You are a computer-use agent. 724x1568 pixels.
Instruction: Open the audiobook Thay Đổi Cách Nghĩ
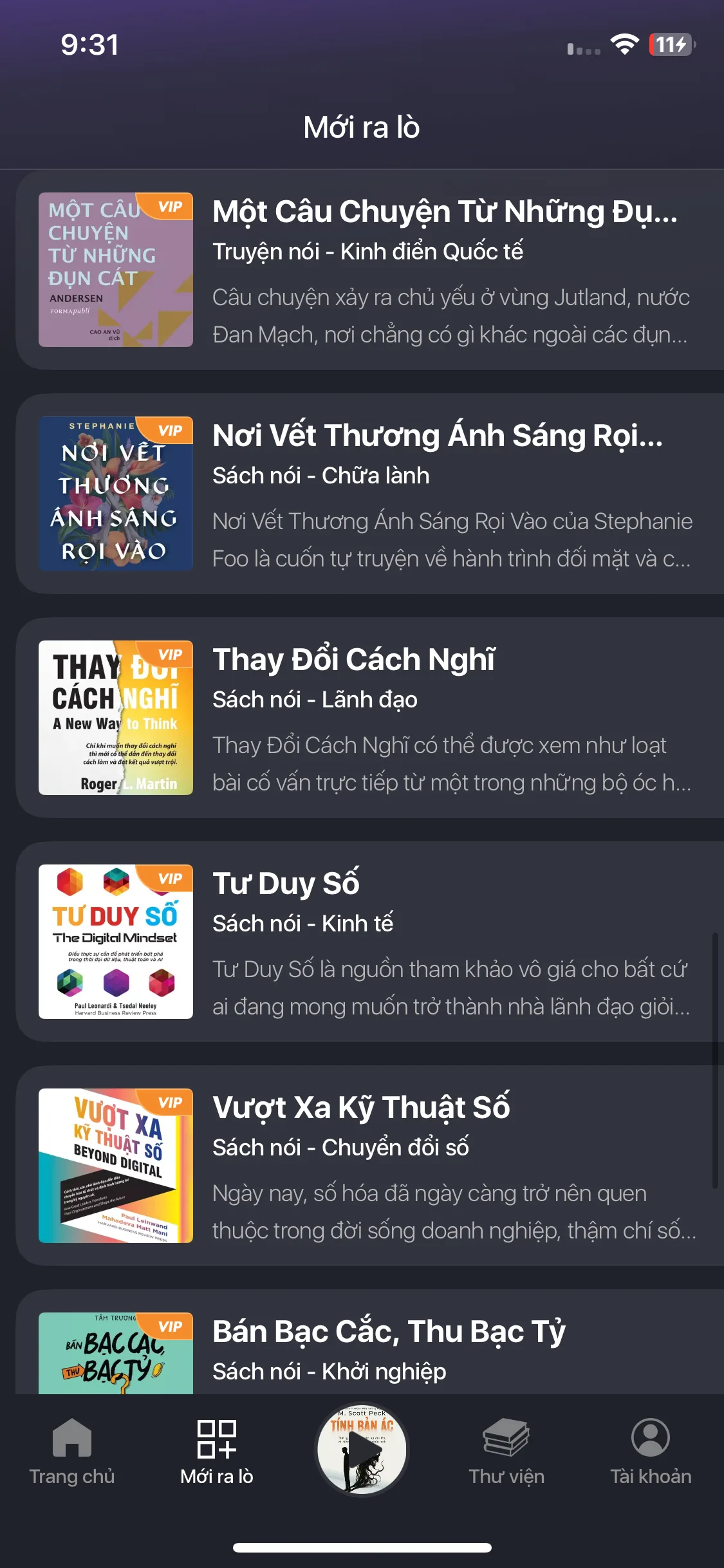pos(370,718)
